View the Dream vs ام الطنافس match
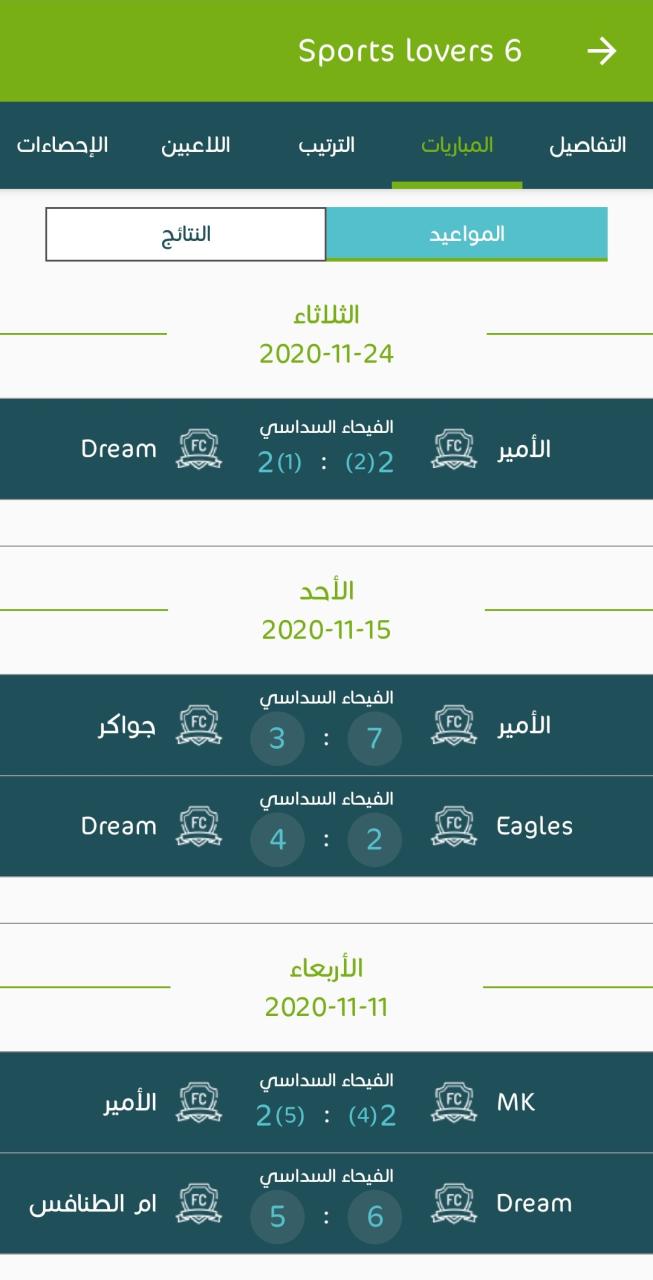 point(326,1203)
